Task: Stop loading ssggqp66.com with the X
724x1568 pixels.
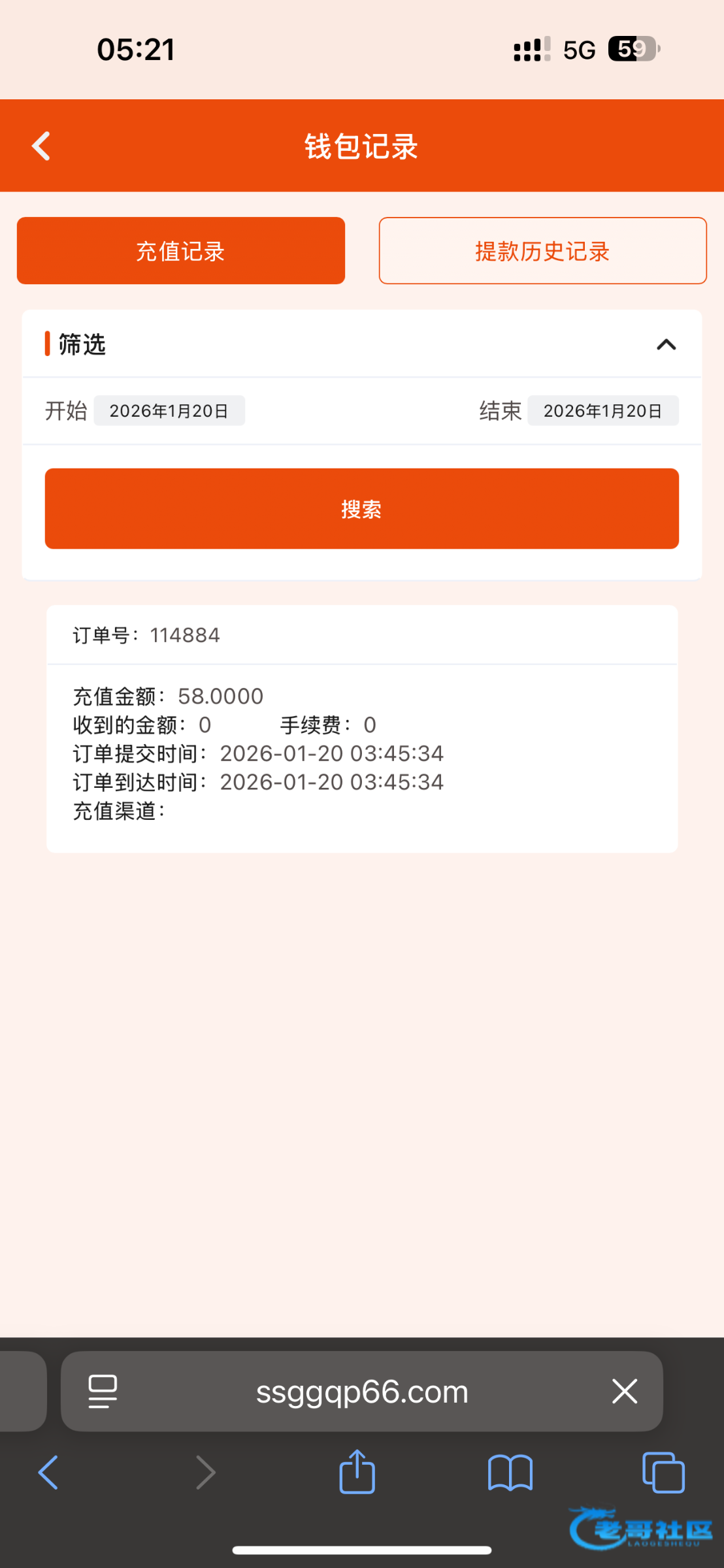Action: point(624,1391)
